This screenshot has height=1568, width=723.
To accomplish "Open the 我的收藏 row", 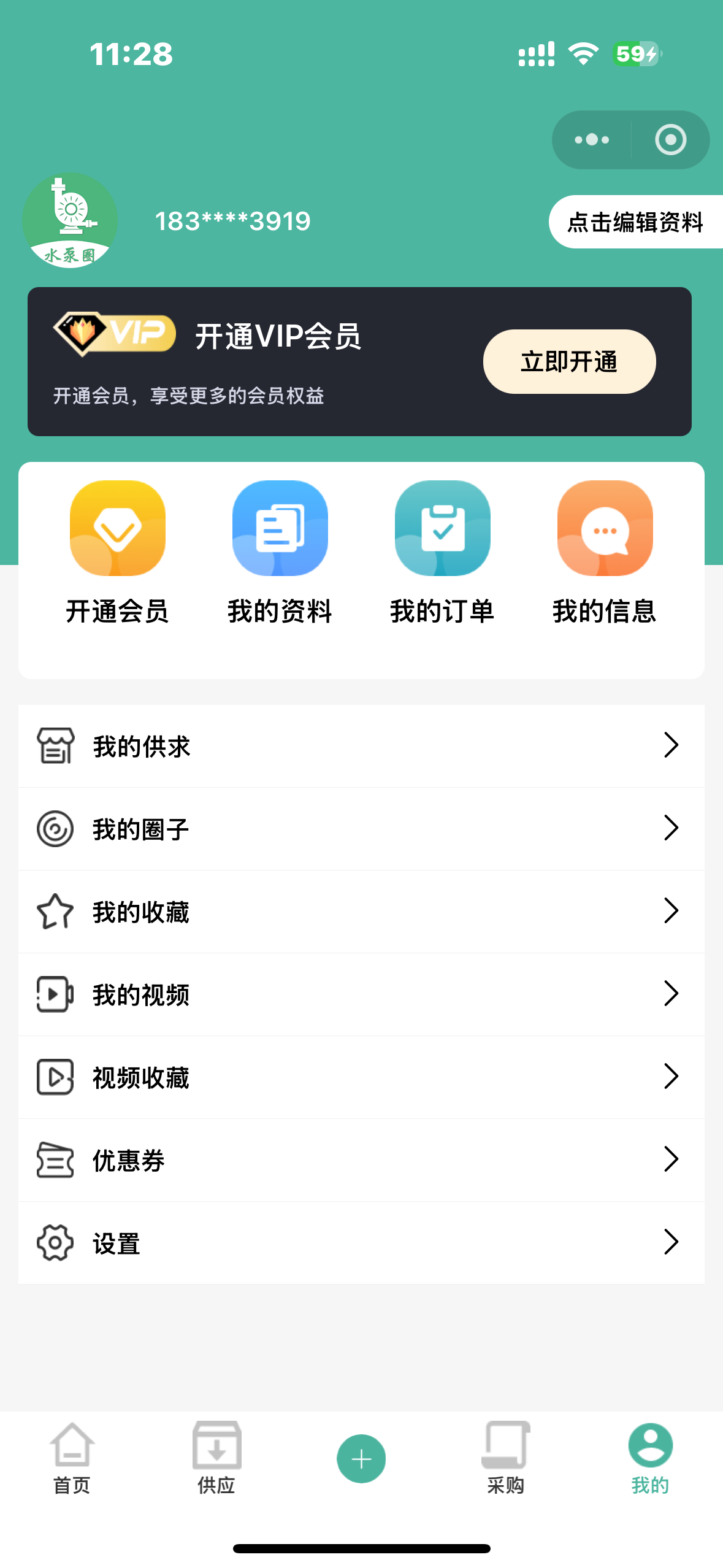I will tap(361, 912).
